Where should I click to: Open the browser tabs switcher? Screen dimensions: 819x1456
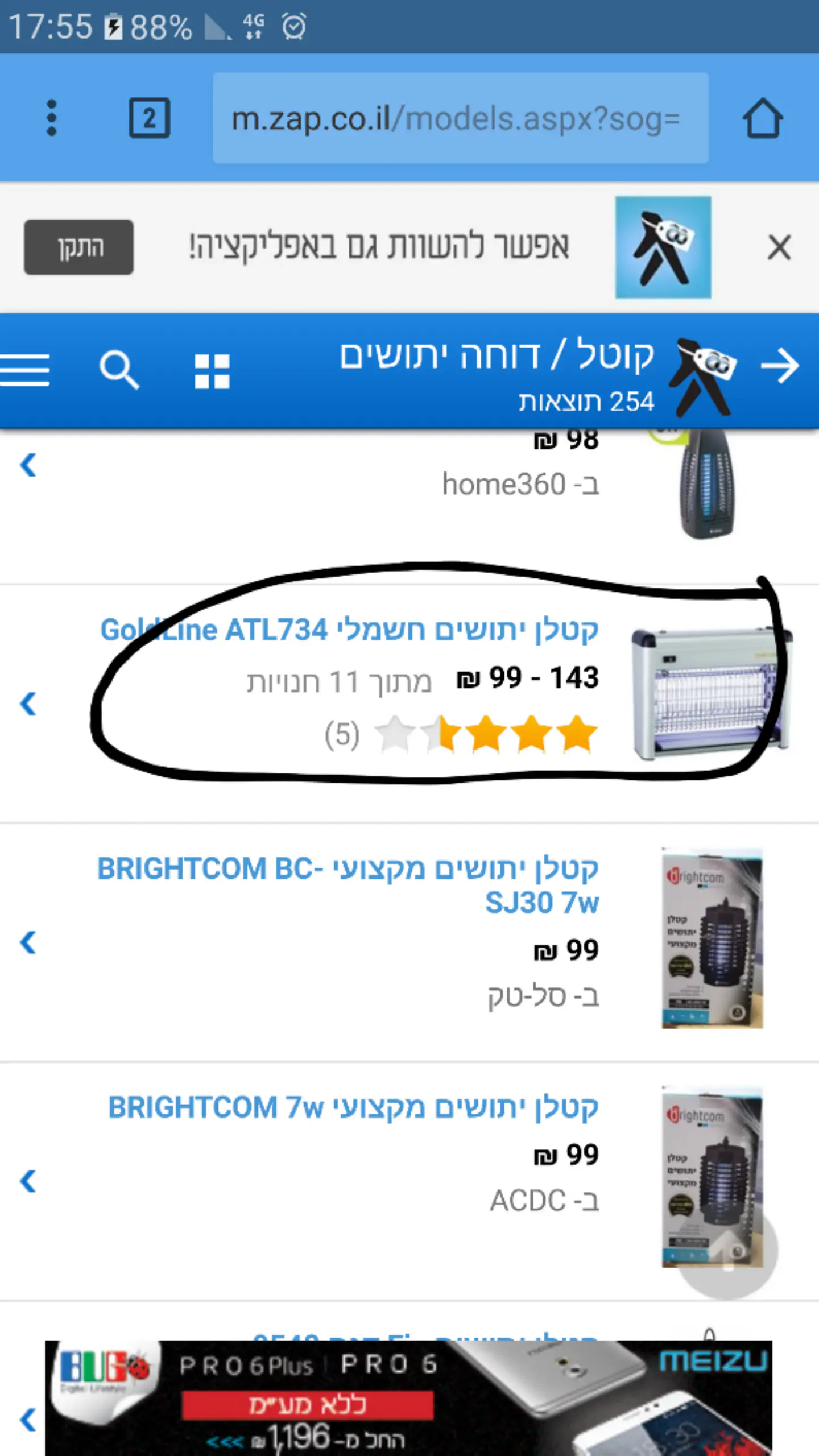point(149,118)
